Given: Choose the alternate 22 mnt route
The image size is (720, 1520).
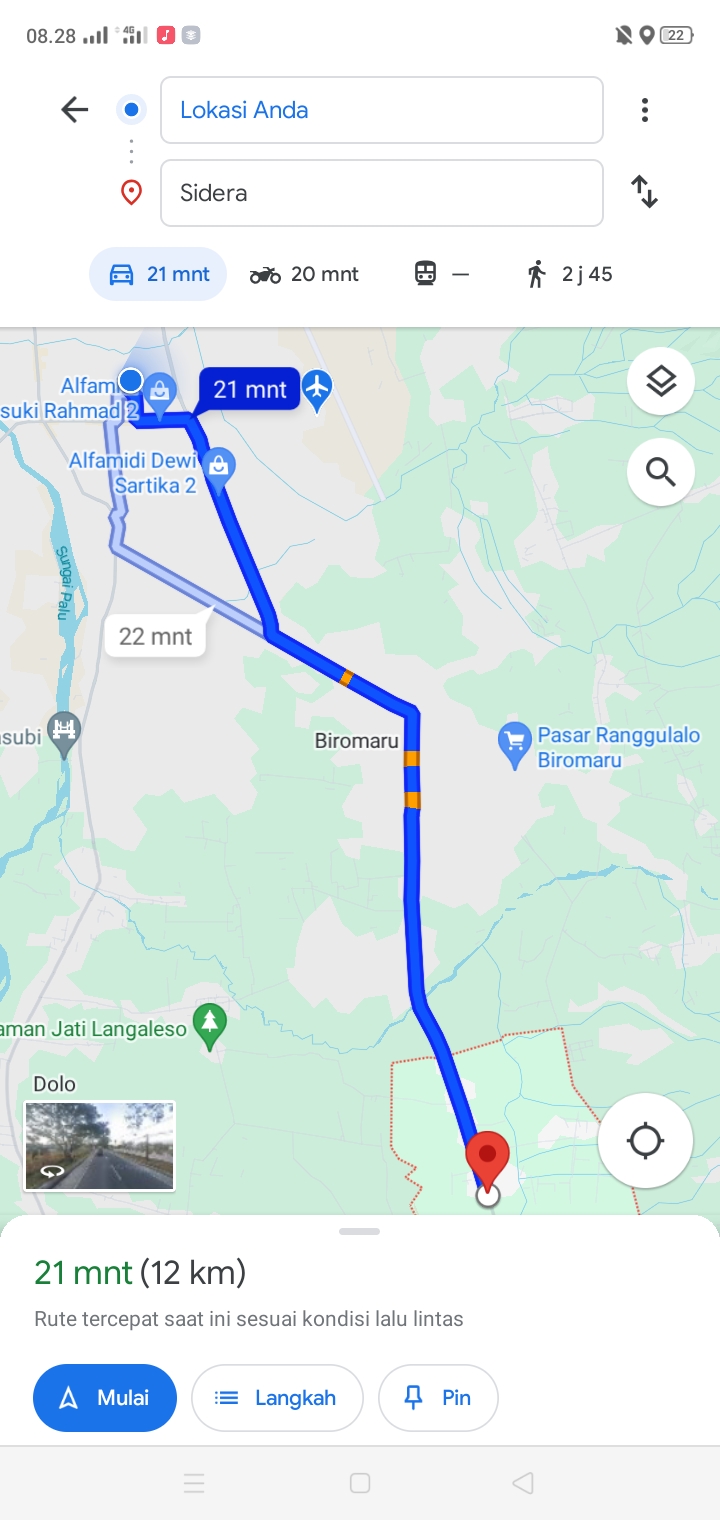Looking at the screenshot, I should 156,636.
